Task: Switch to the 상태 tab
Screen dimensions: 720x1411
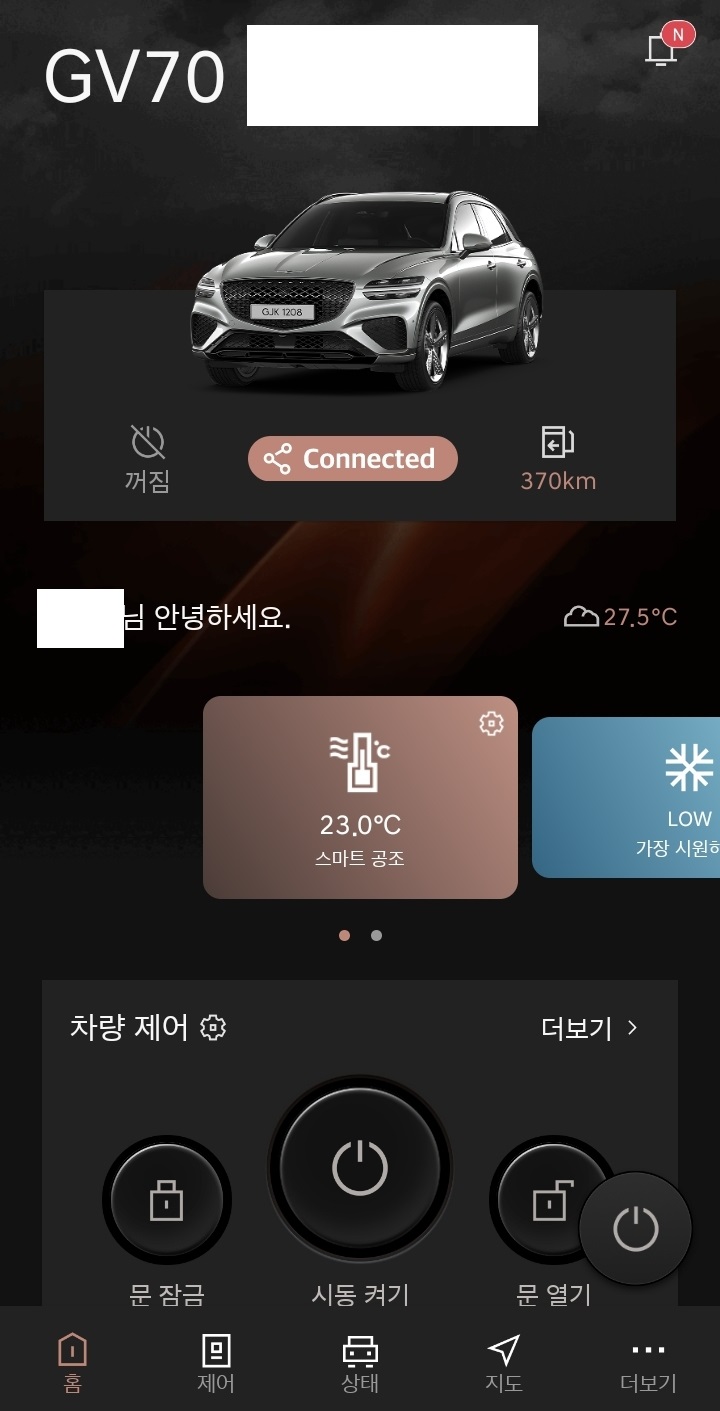Action: point(360,1362)
